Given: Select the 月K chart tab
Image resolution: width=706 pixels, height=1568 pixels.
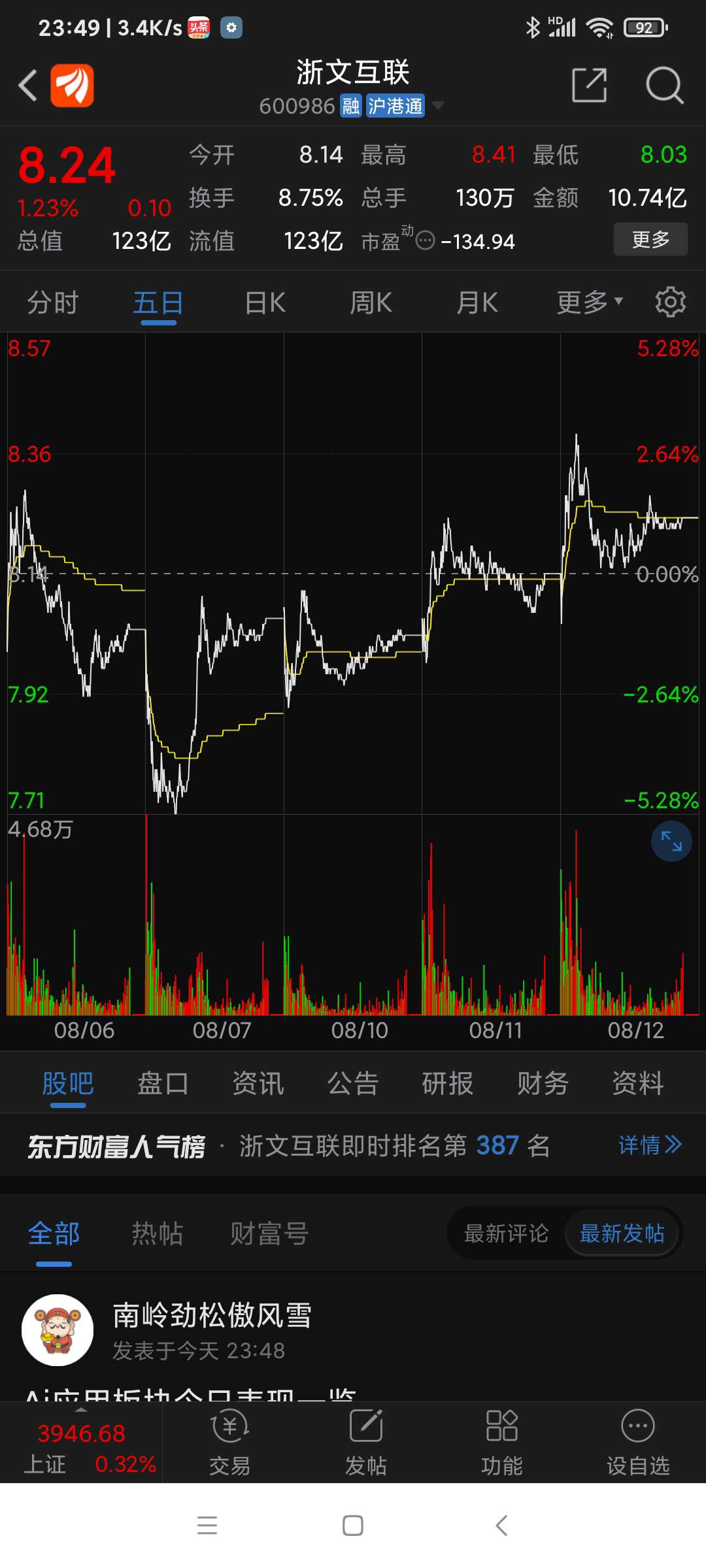Looking at the screenshot, I should [x=477, y=302].
